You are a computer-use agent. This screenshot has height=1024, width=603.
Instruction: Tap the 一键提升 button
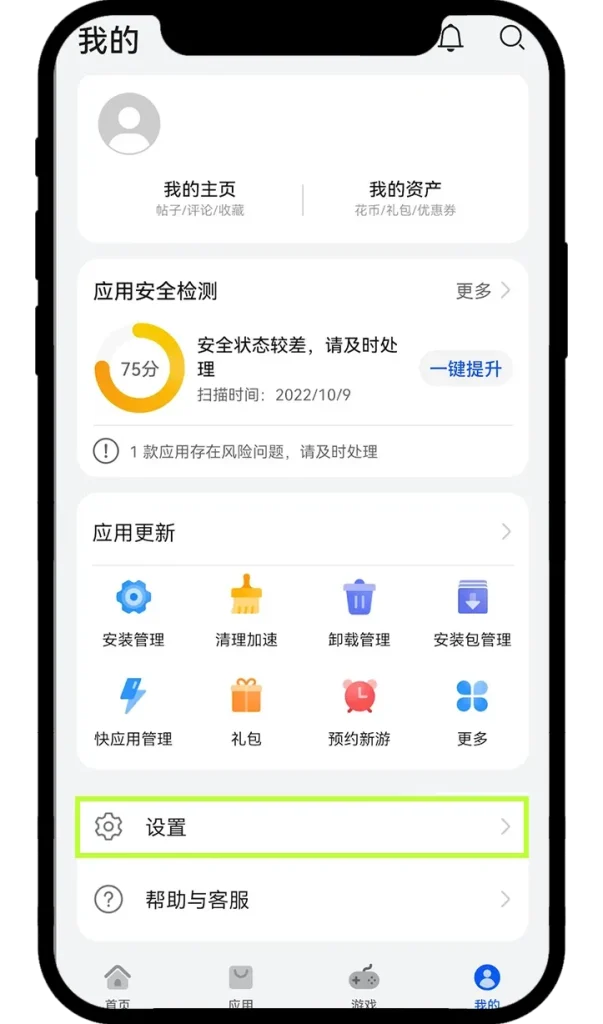coord(465,369)
